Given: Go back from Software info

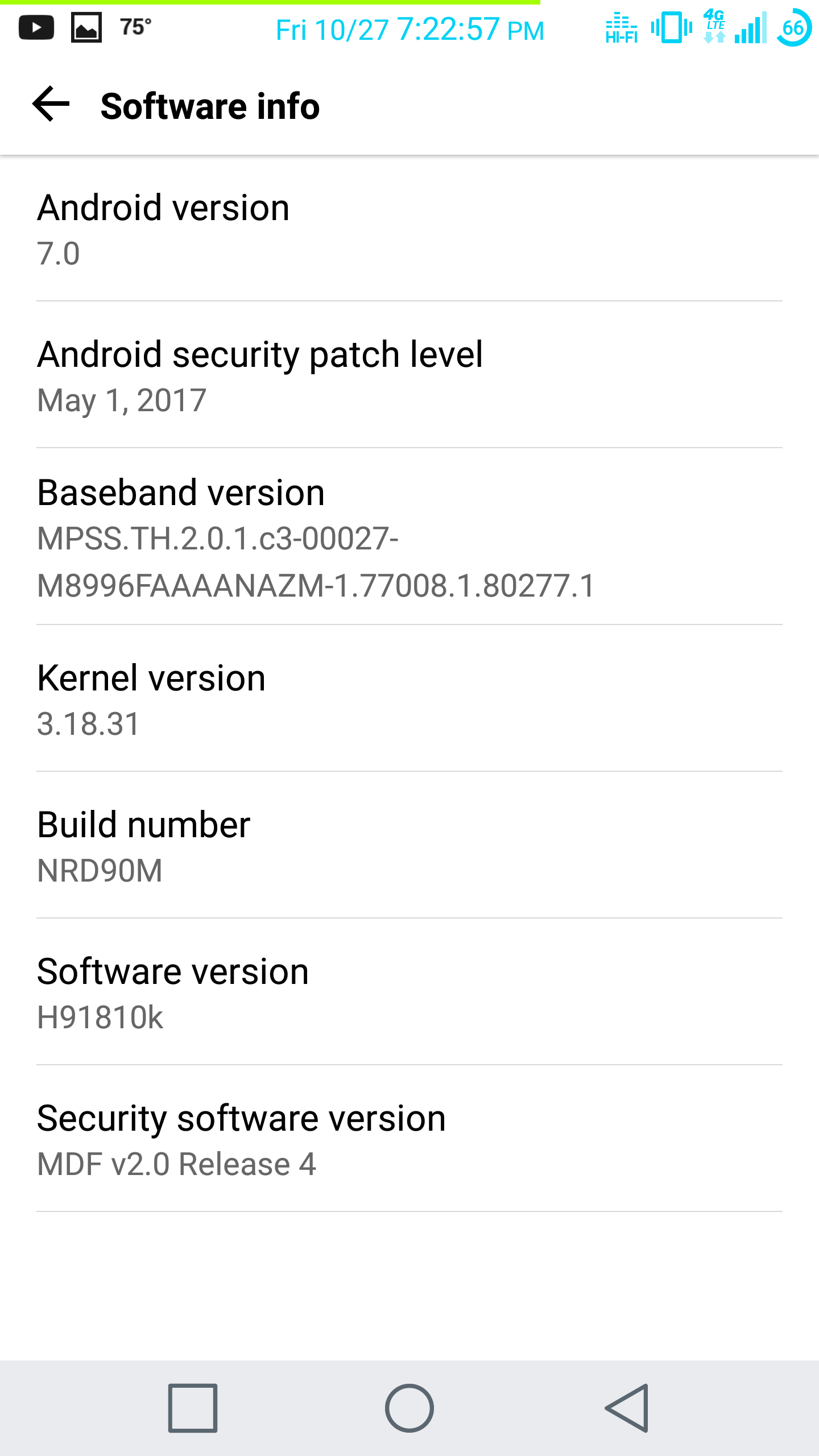Looking at the screenshot, I should point(51,105).
